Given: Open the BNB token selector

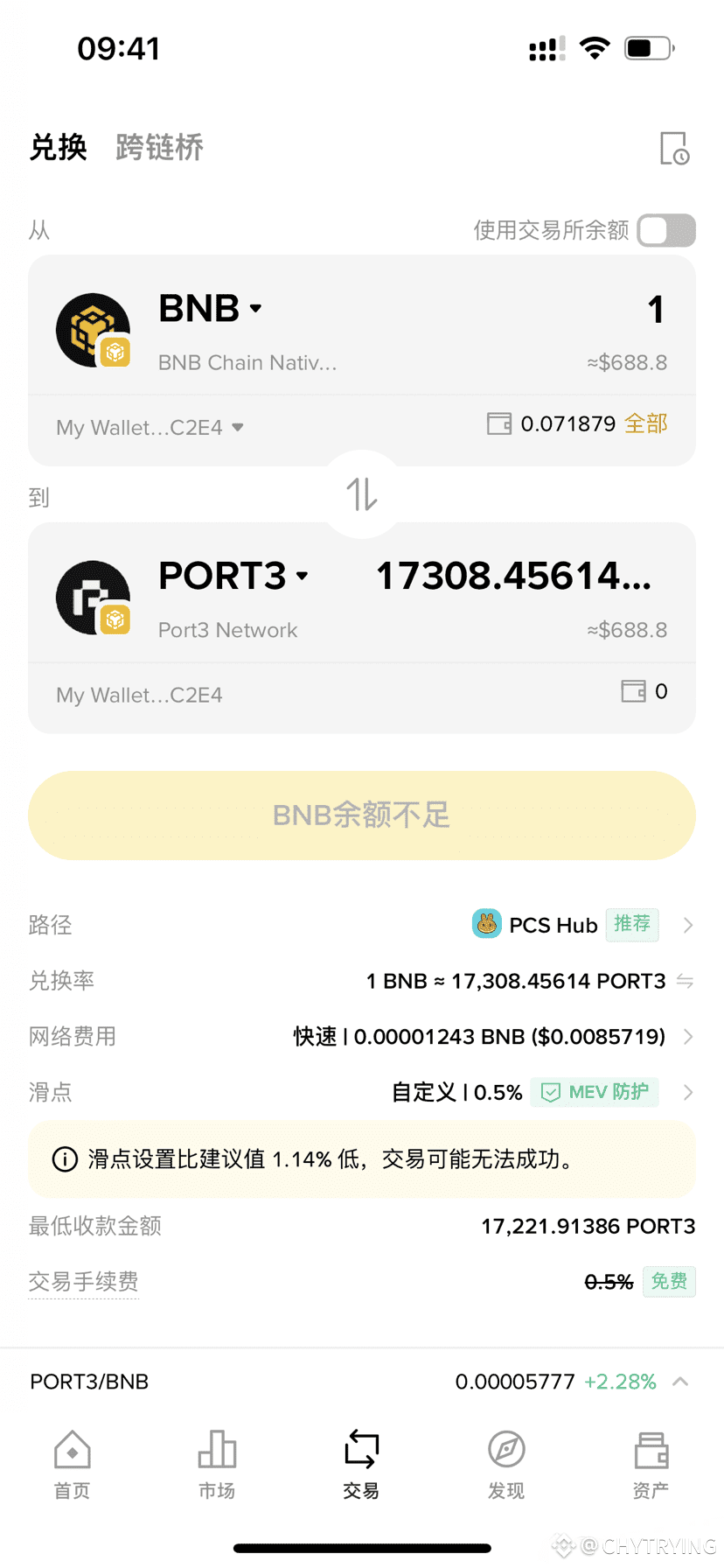Looking at the screenshot, I should coord(211,309).
